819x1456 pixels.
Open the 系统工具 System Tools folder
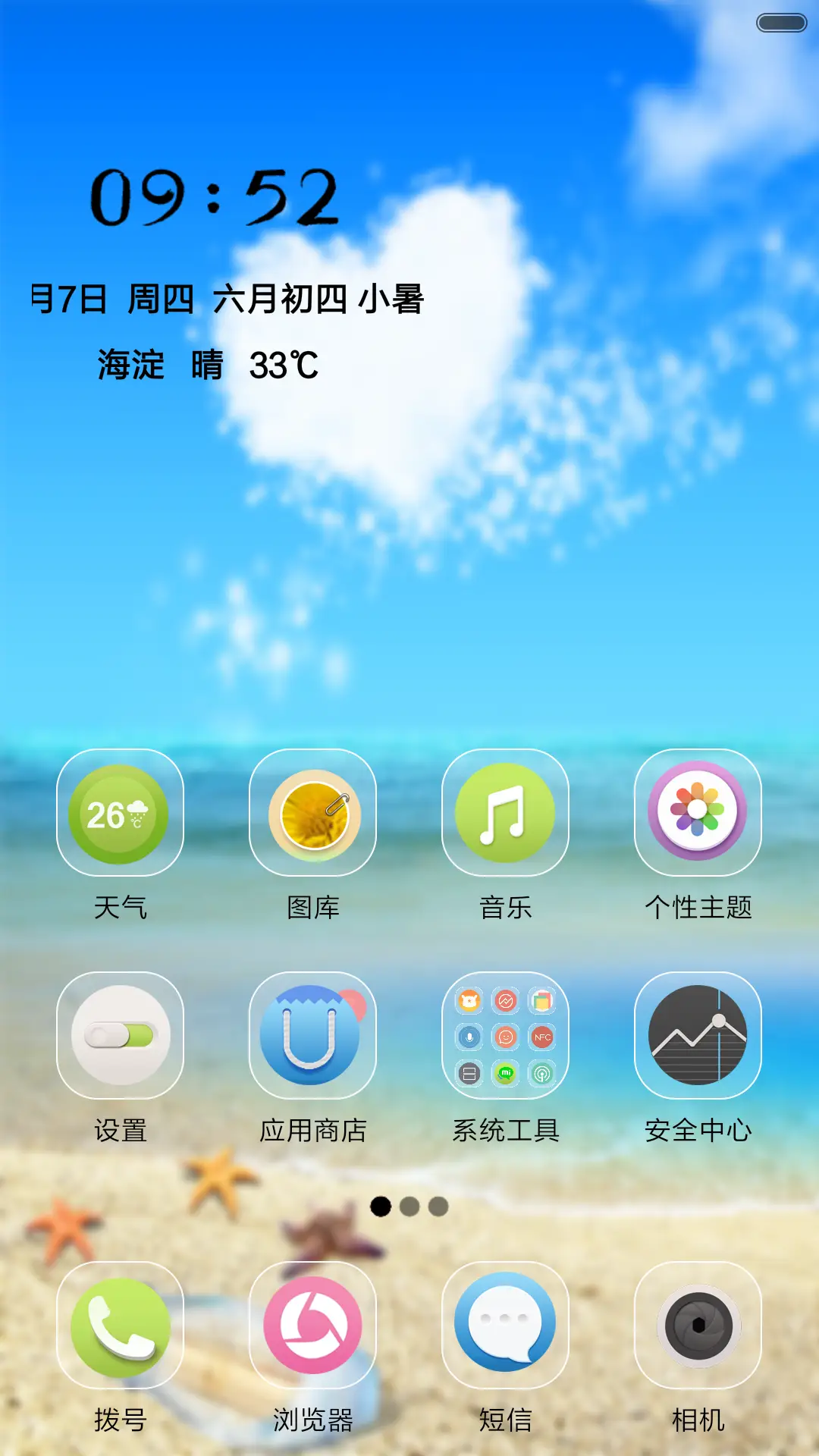point(505,1037)
